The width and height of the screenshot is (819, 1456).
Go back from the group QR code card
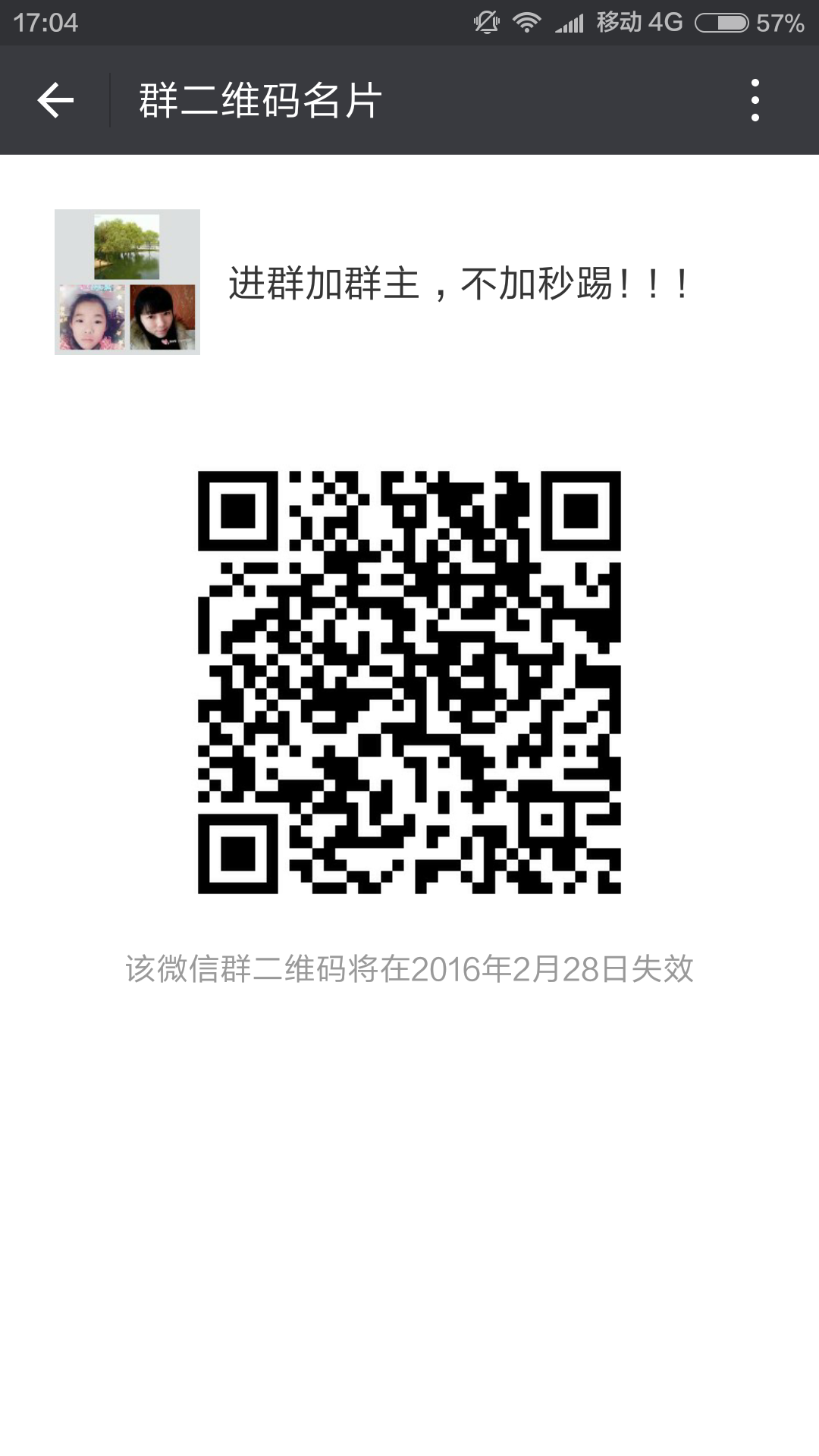pyautogui.click(x=55, y=100)
